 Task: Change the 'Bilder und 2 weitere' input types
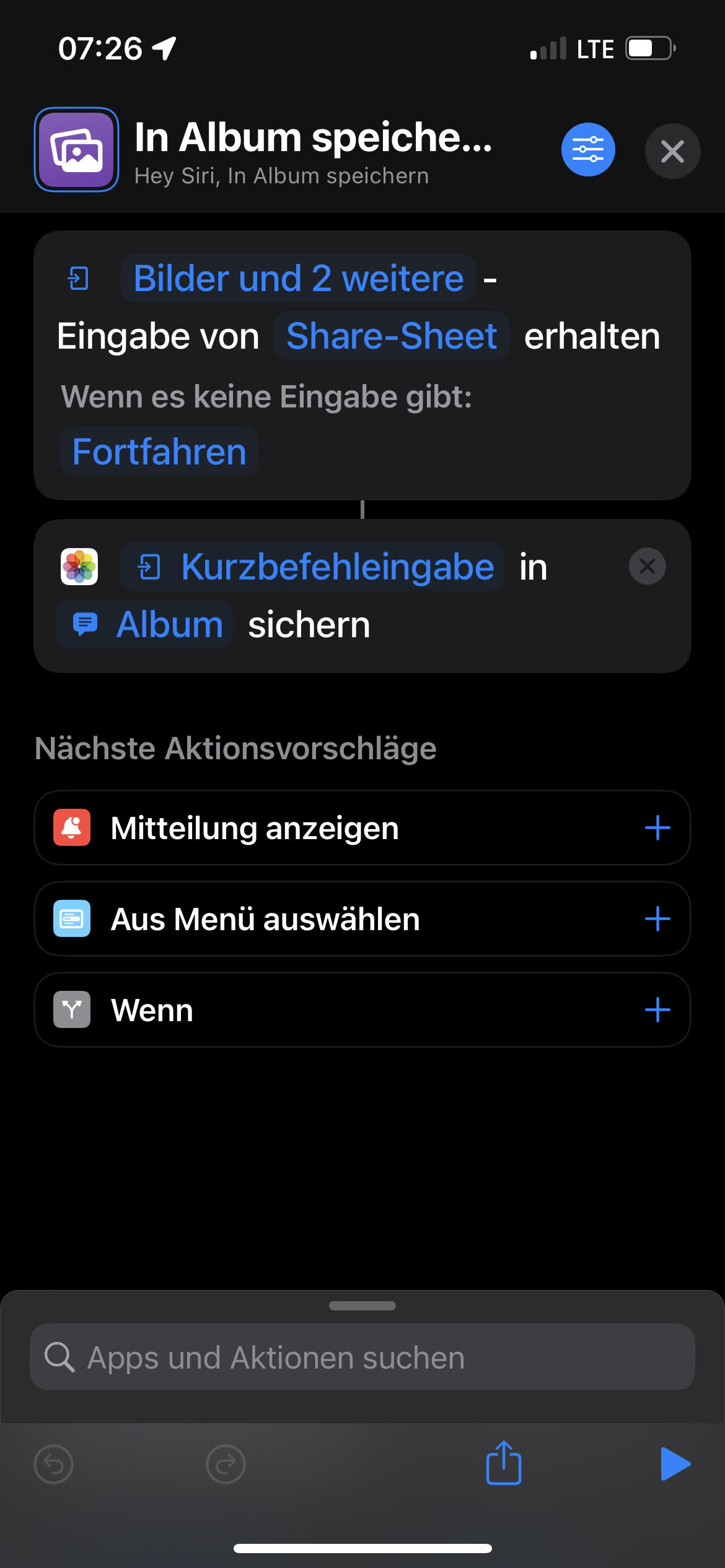(x=299, y=278)
